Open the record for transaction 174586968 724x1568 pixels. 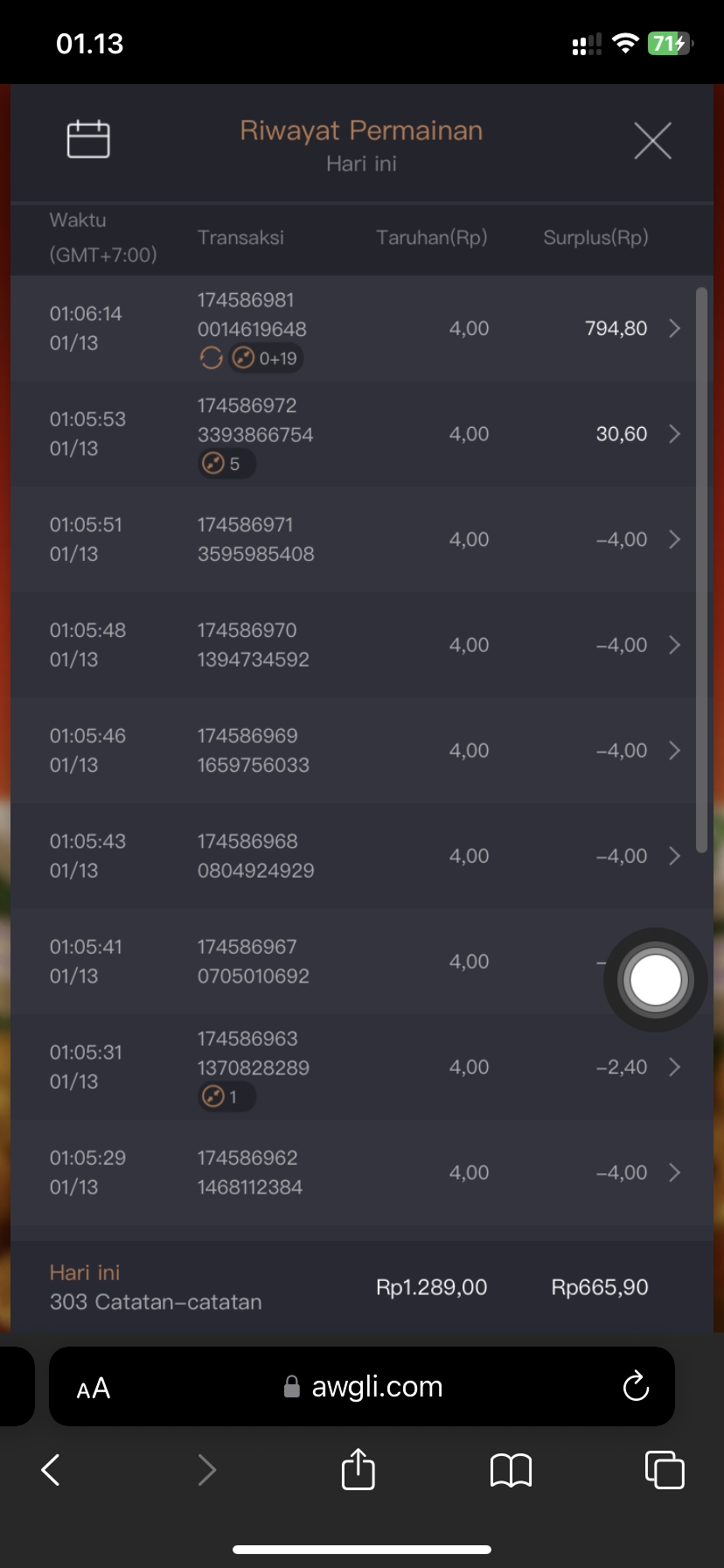click(x=674, y=856)
